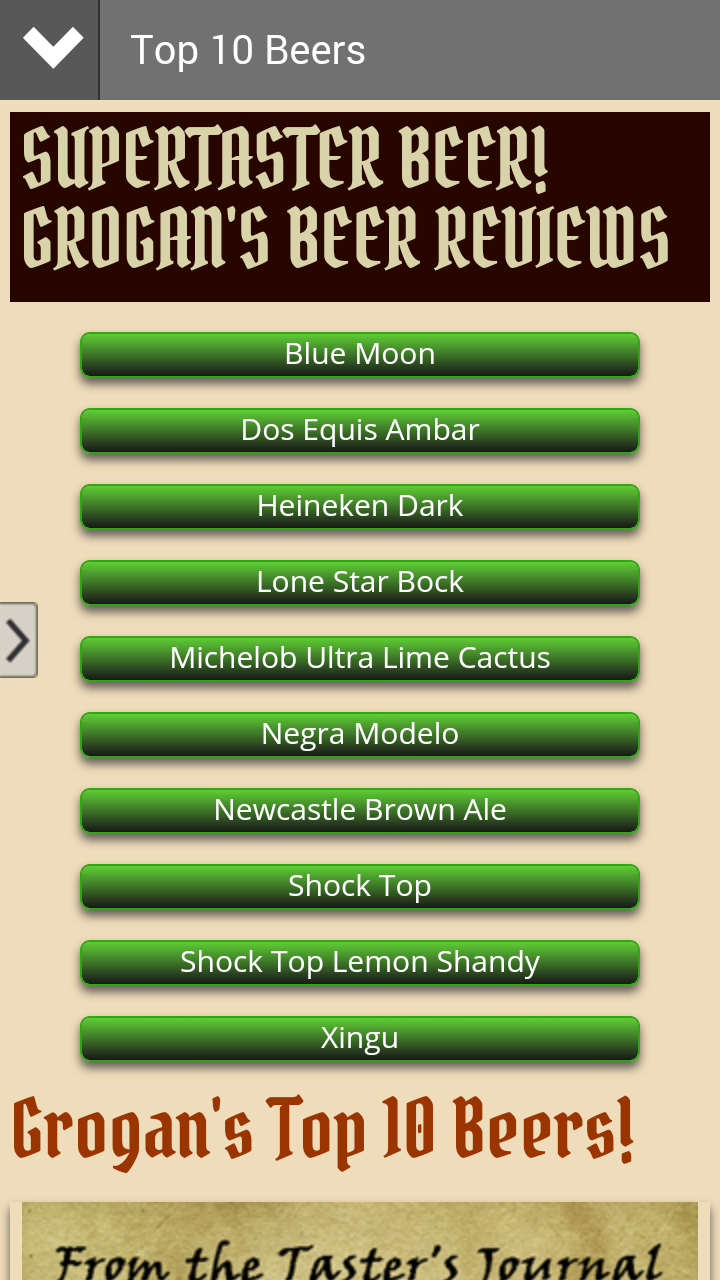720x1280 pixels.
Task: Open Michelob Ultra Lime Cactus details
Action: coord(360,658)
